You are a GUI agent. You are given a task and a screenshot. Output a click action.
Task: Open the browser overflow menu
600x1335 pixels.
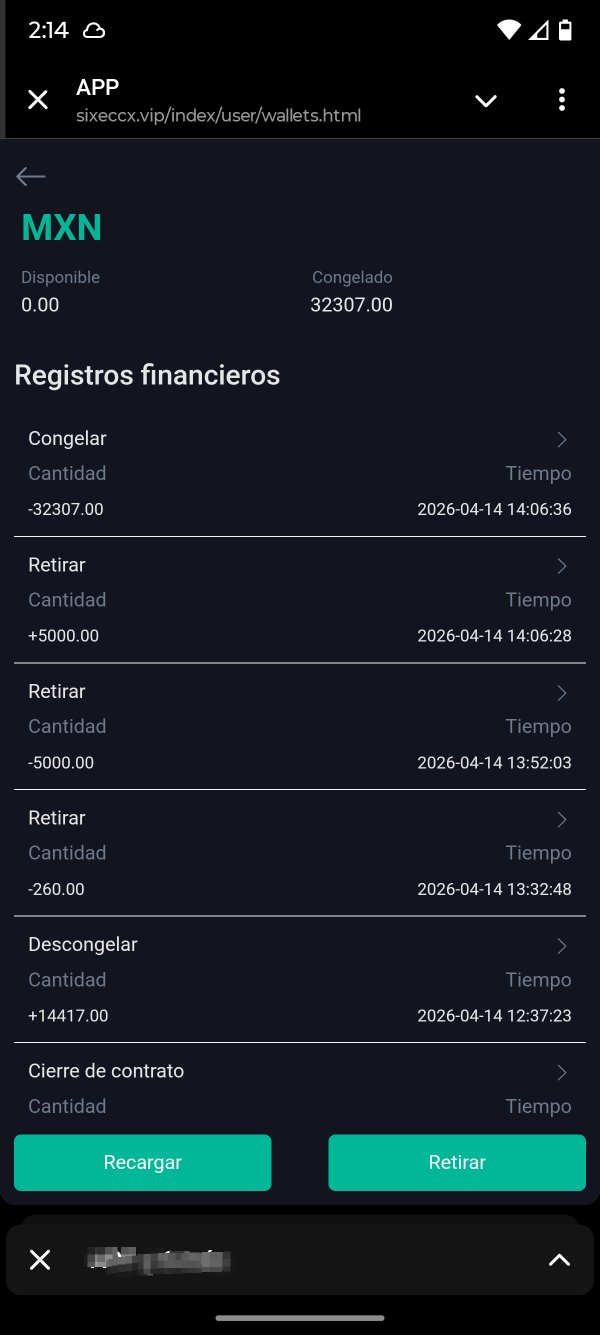tap(562, 100)
